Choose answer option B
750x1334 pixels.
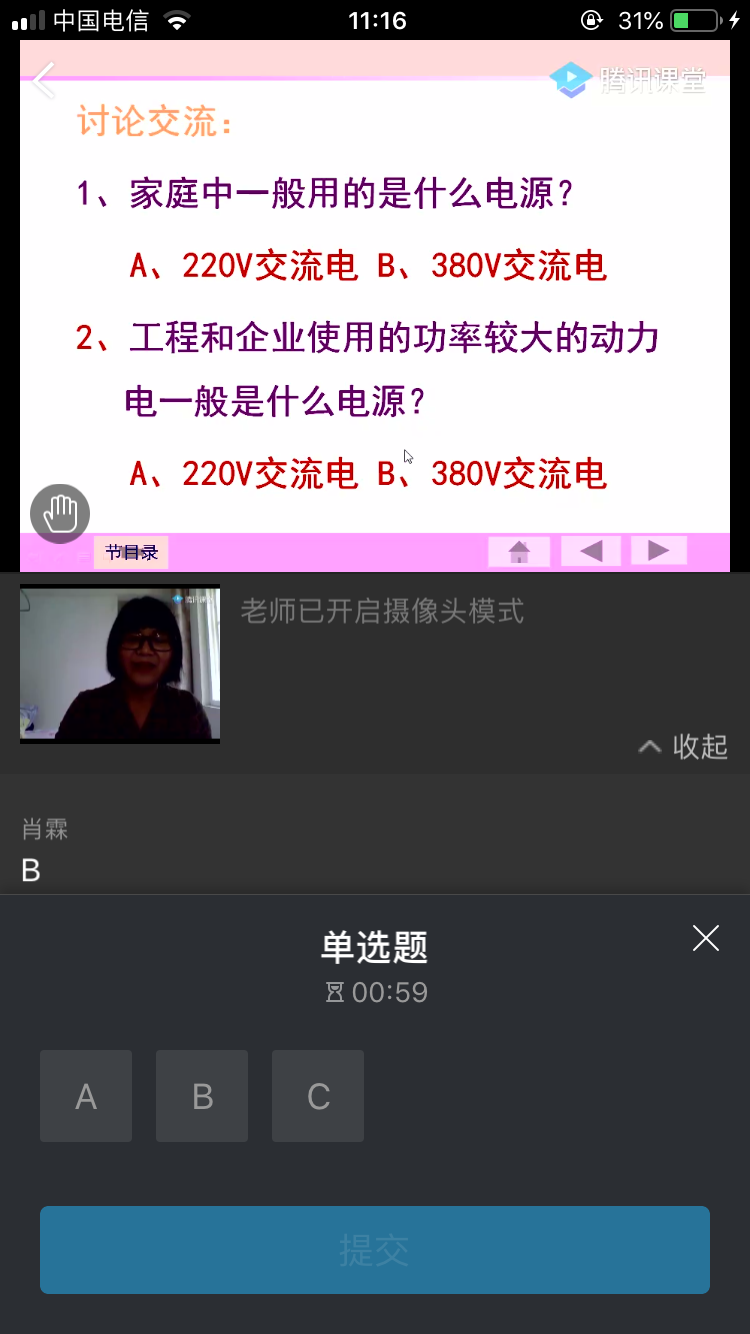(x=202, y=1096)
